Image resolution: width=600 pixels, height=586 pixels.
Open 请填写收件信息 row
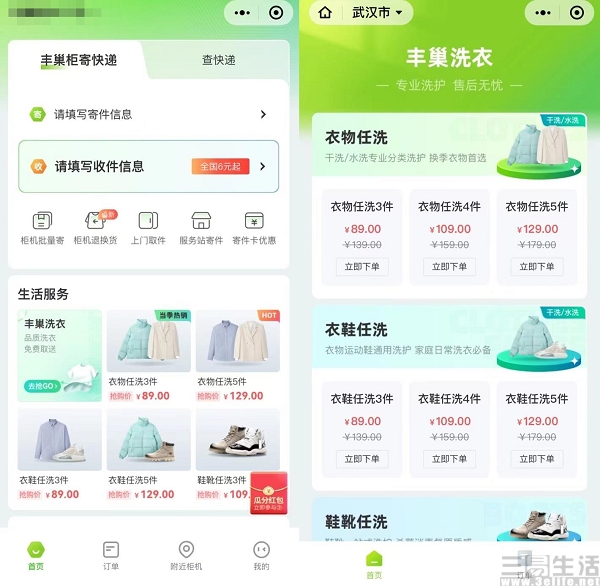pos(148,166)
